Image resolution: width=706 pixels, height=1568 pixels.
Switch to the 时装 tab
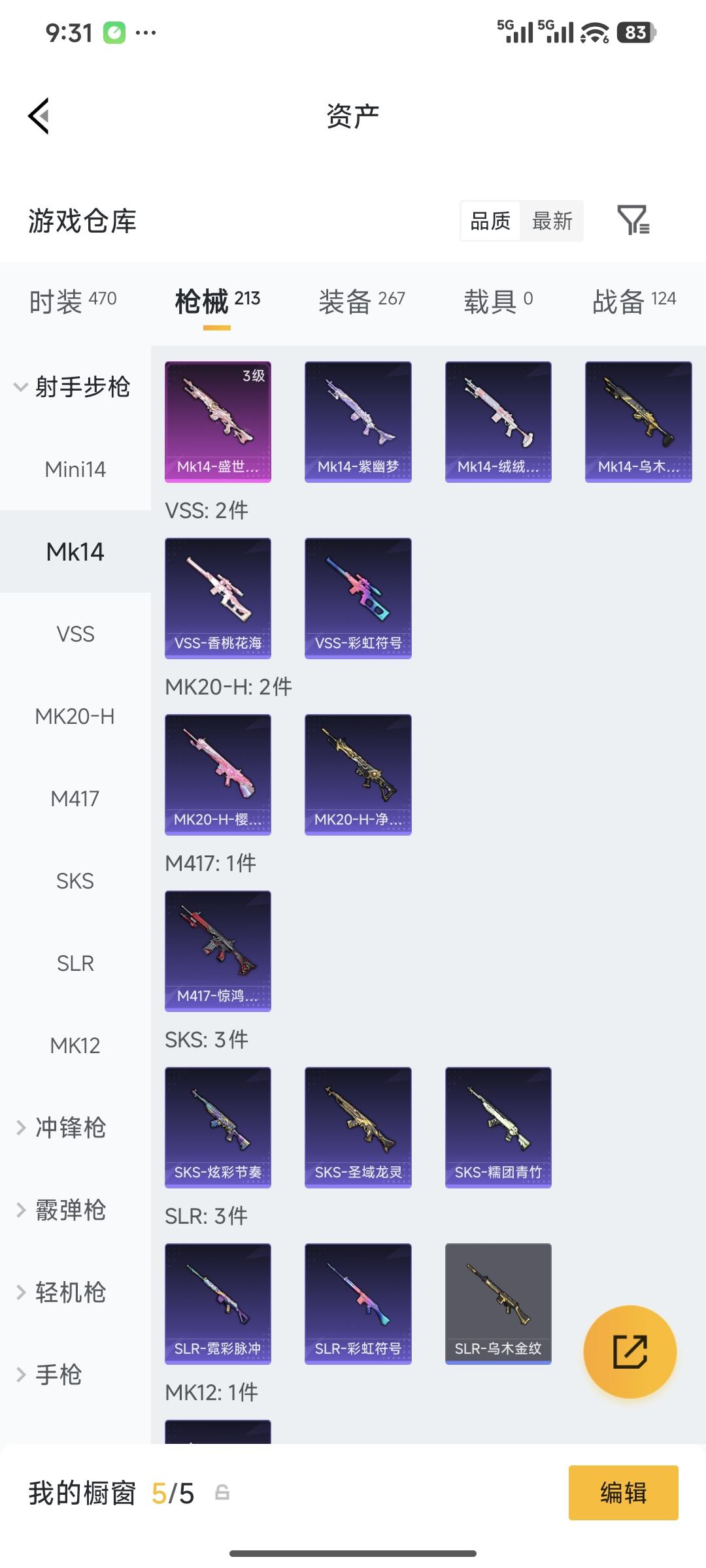tap(73, 301)
